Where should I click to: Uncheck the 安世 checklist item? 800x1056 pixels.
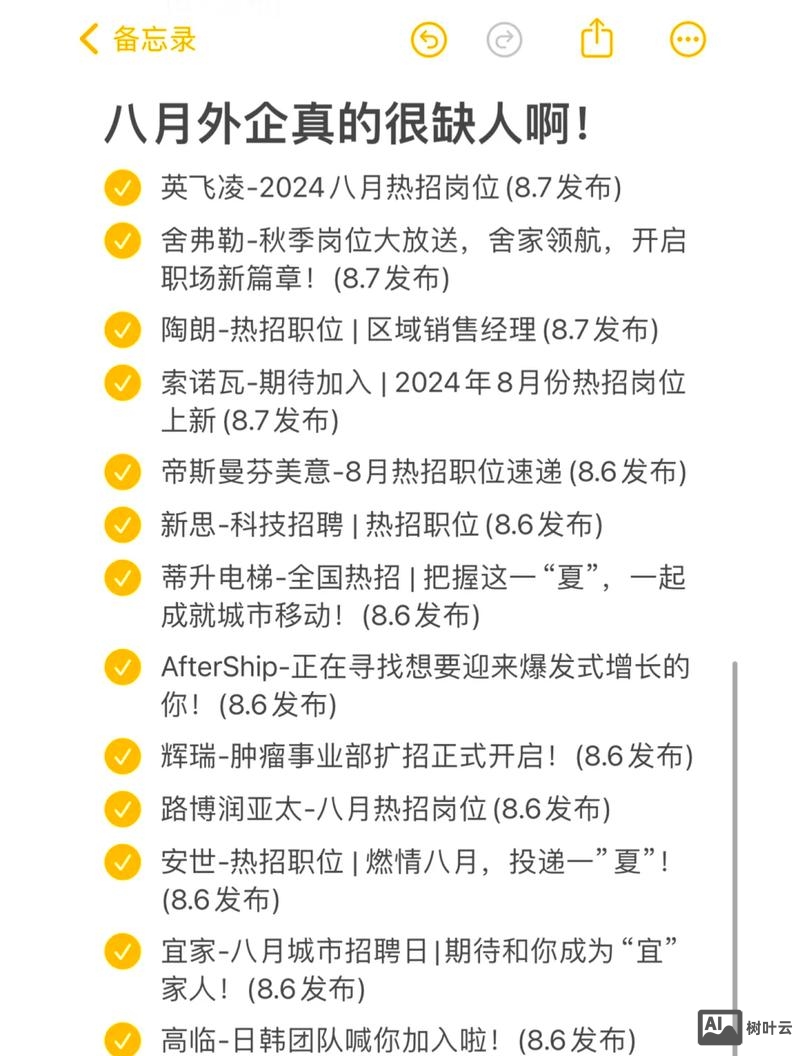(121, 860)
